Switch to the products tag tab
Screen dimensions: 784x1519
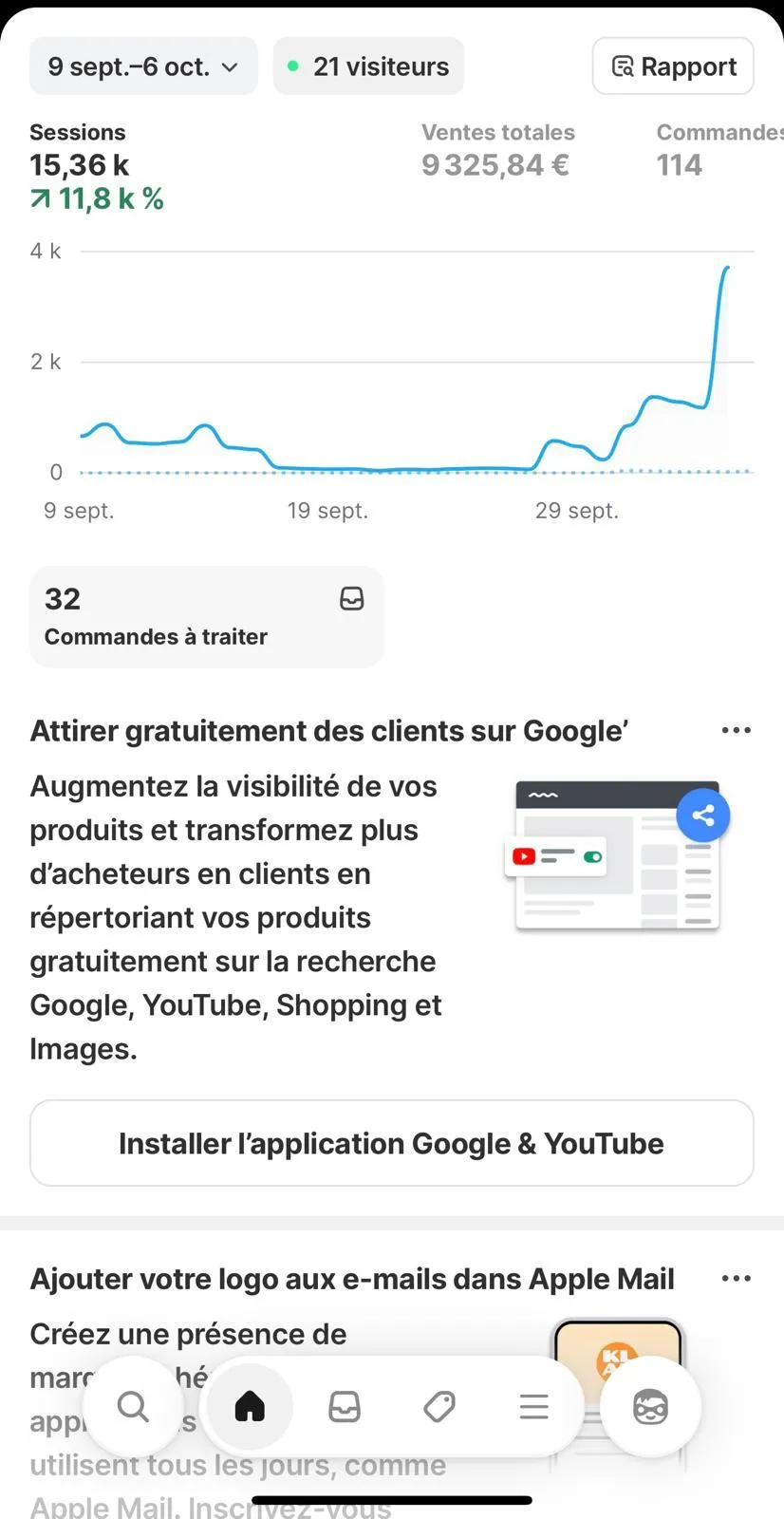439,1406
